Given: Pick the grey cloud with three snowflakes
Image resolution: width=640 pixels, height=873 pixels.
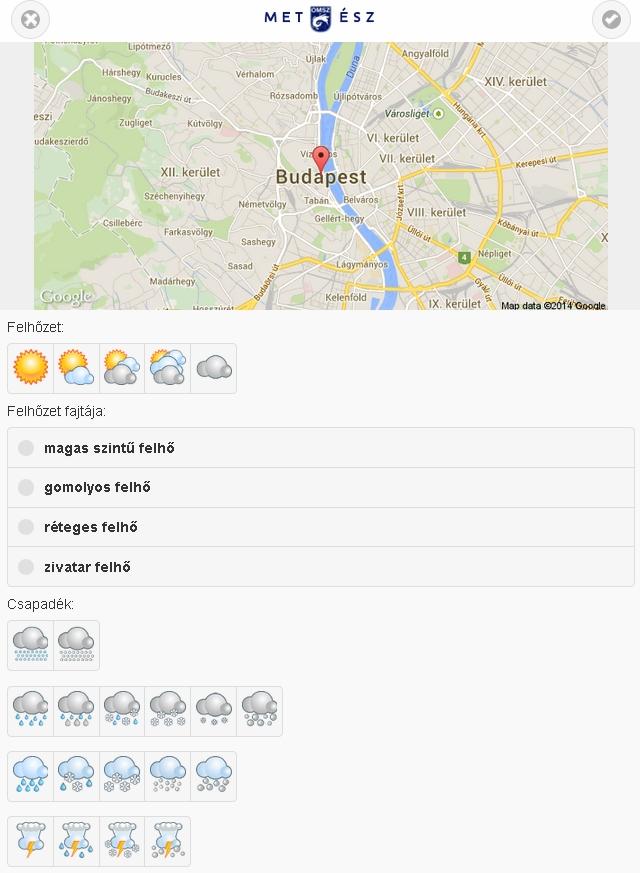Looking at the screenshot, I should point(167,711).
